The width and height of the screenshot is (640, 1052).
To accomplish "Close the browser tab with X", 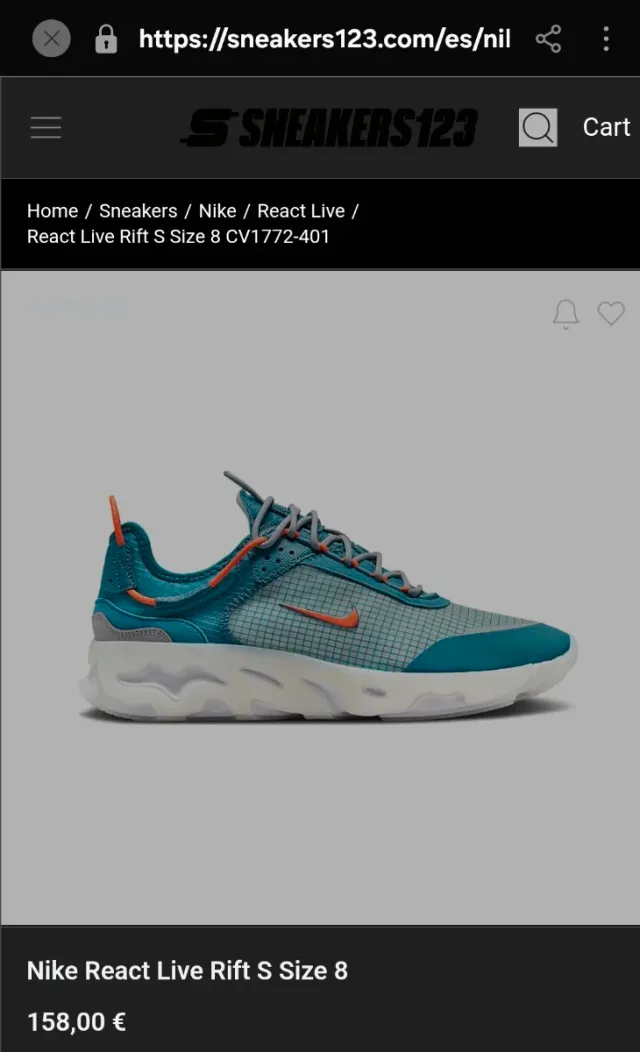I will (x=51, y=39).
